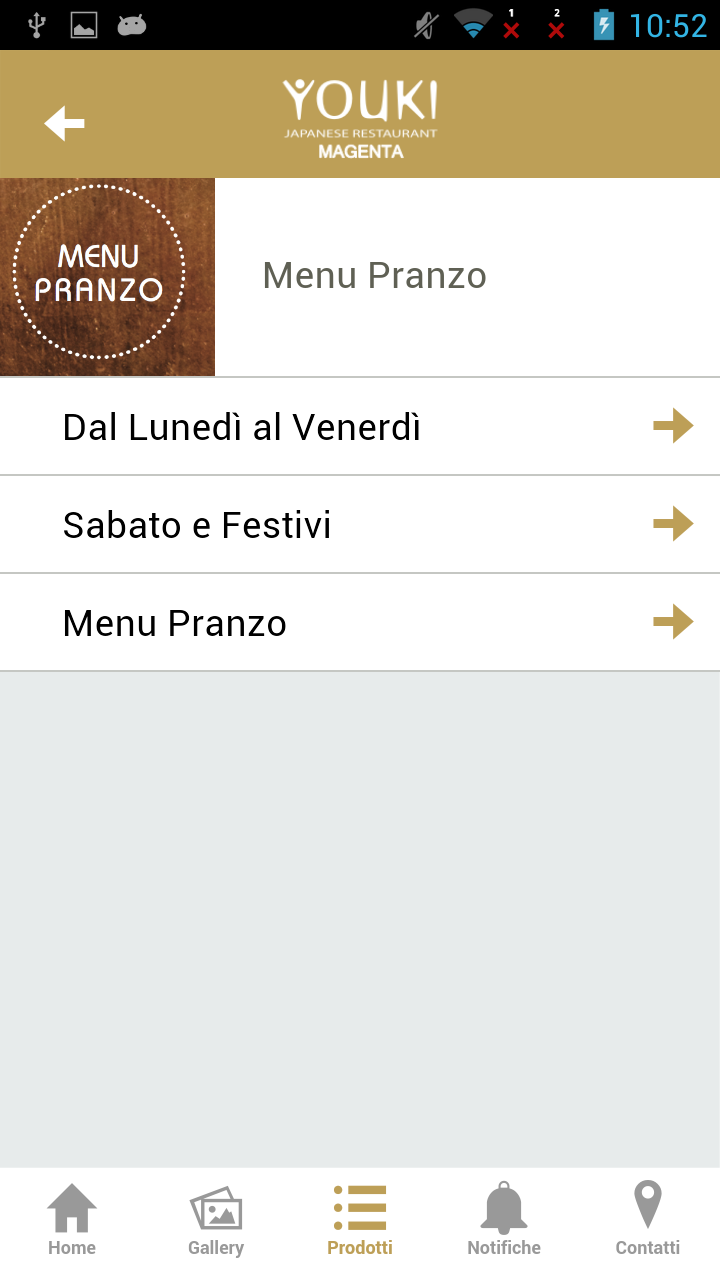Open Sabato e Festivi menu
The image size is (720, 1280).
tap(360, 525)
